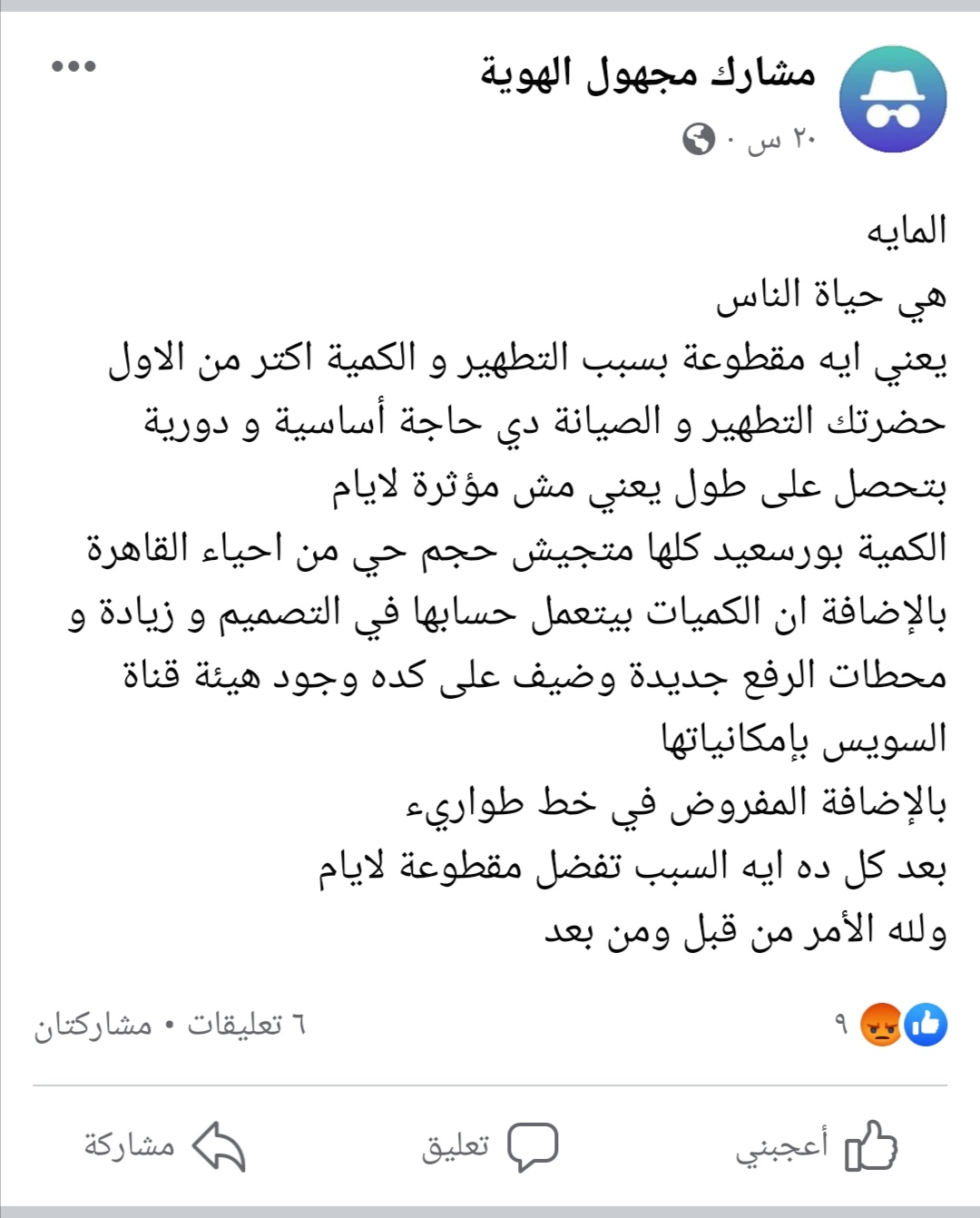Open the ٦ تعليقات comments list
The width and height of the screenshot is (980, 1218).
[x=246, y=1025]
